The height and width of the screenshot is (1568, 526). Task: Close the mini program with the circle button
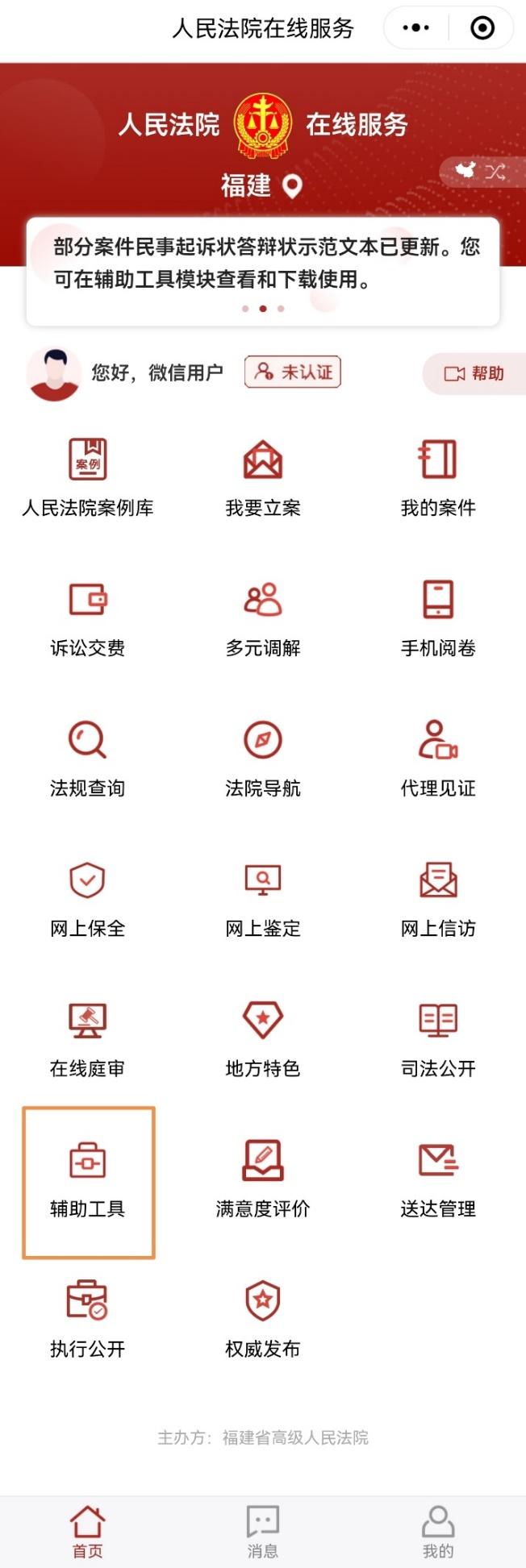pos(482,28)
